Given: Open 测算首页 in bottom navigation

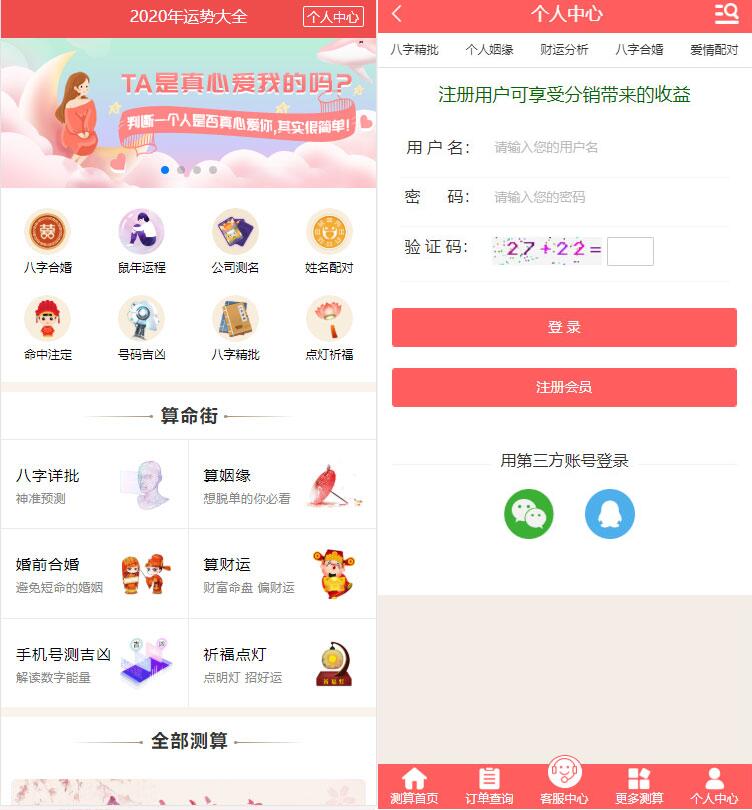Looking at the screenshot, I should coord(414,786).
